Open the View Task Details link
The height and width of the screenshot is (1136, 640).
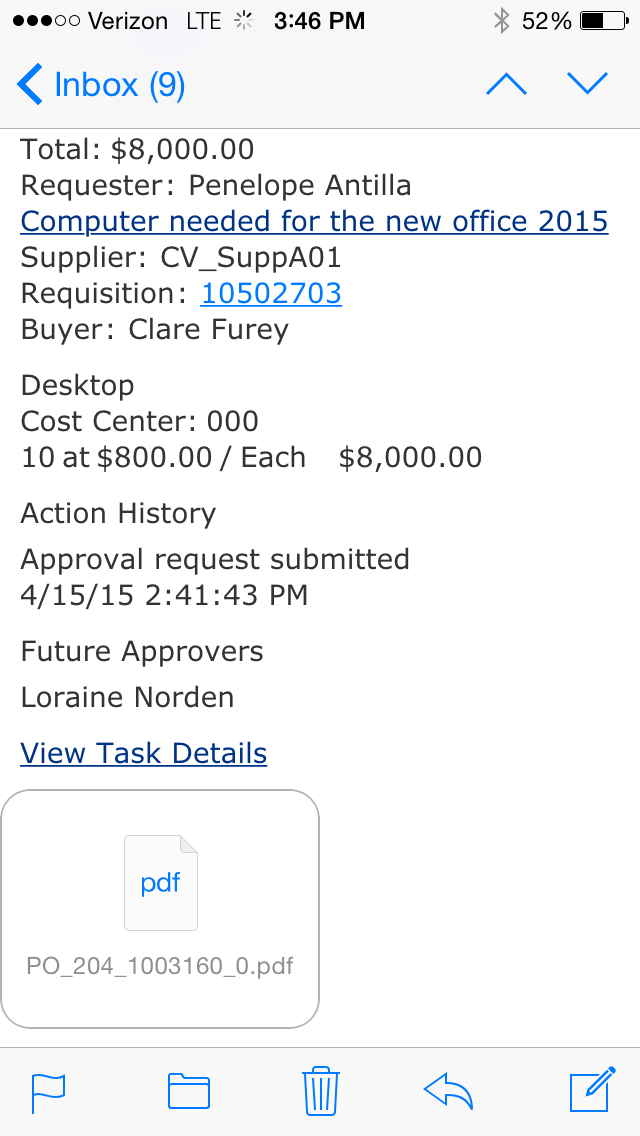tap(144, 753)
